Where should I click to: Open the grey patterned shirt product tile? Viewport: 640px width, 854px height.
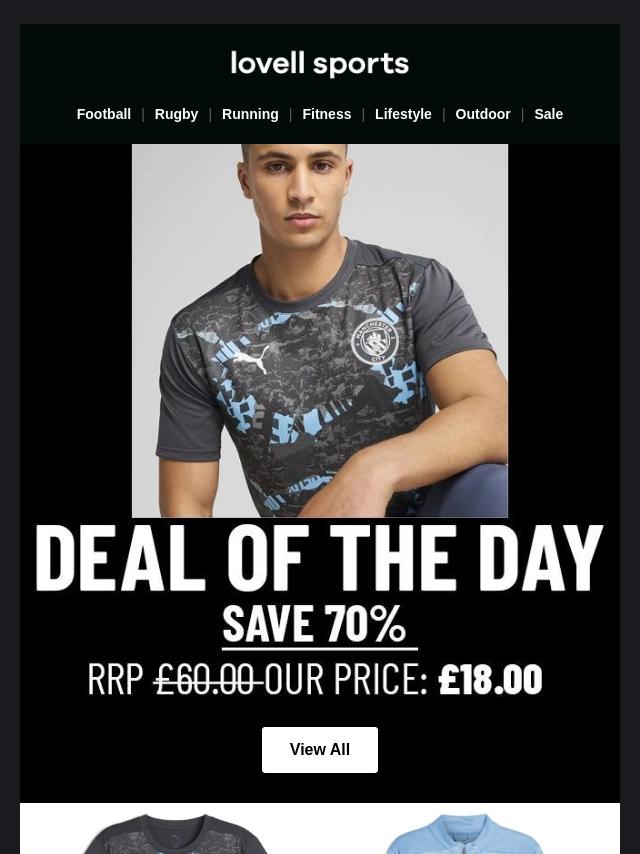[x=175, y=834]
